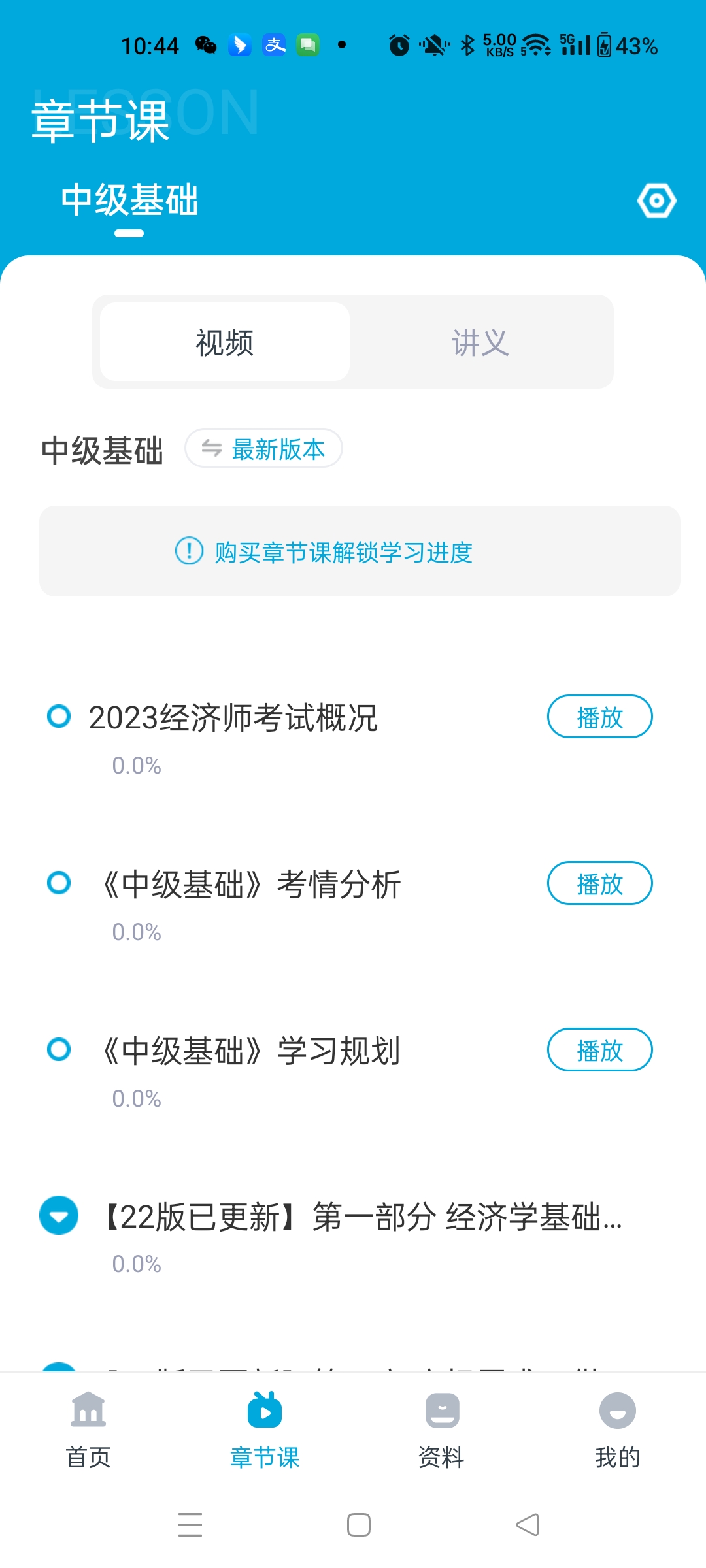Open 购买章节课解锁学习进度 banner
The height and width of the screenshot is (1568, 706).
click(x=360, y=551)
